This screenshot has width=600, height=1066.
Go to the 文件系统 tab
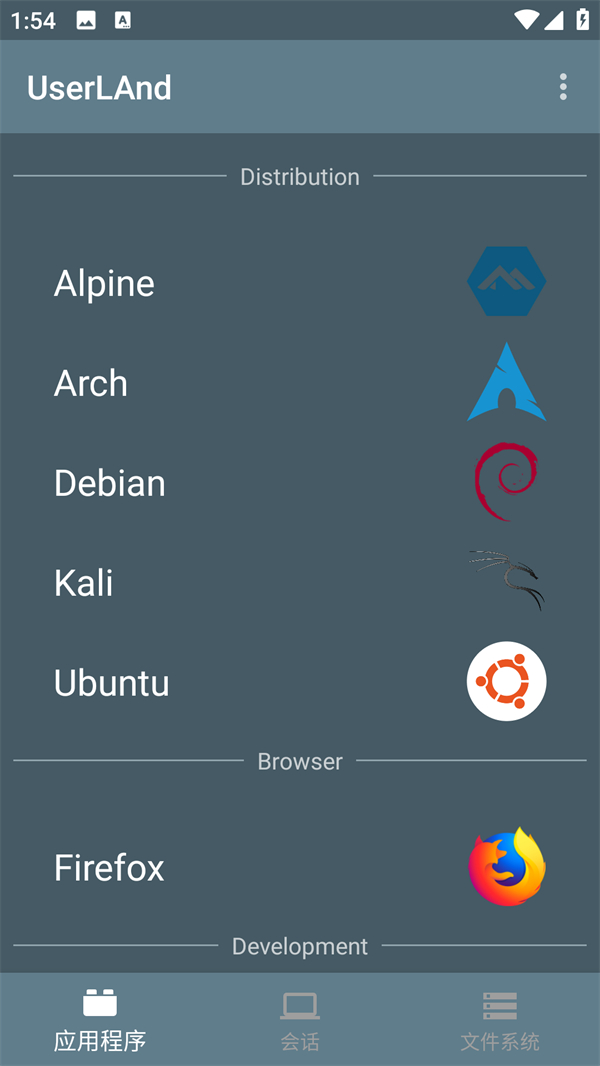[x=500, y=1020]
